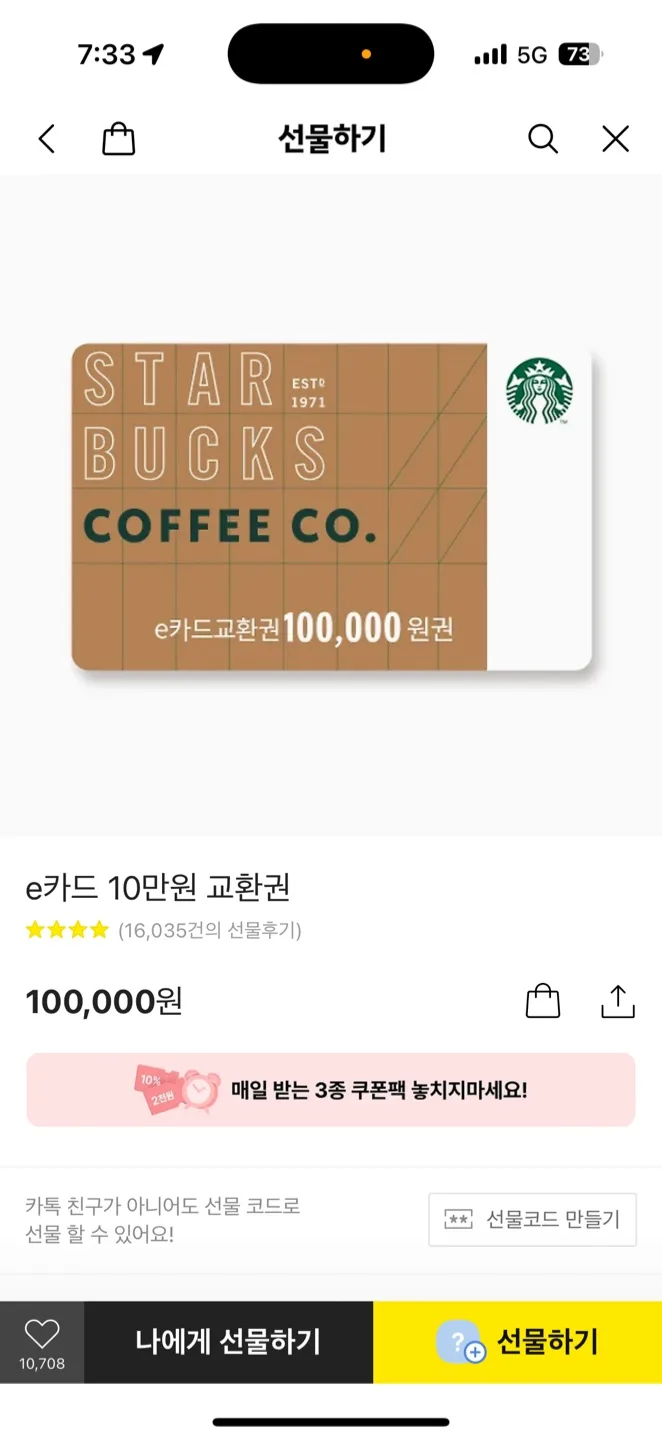View the 16,035 선물후기 reviews
The image size is (662, 1440).
pyautogui.click(x=209, y=931)
